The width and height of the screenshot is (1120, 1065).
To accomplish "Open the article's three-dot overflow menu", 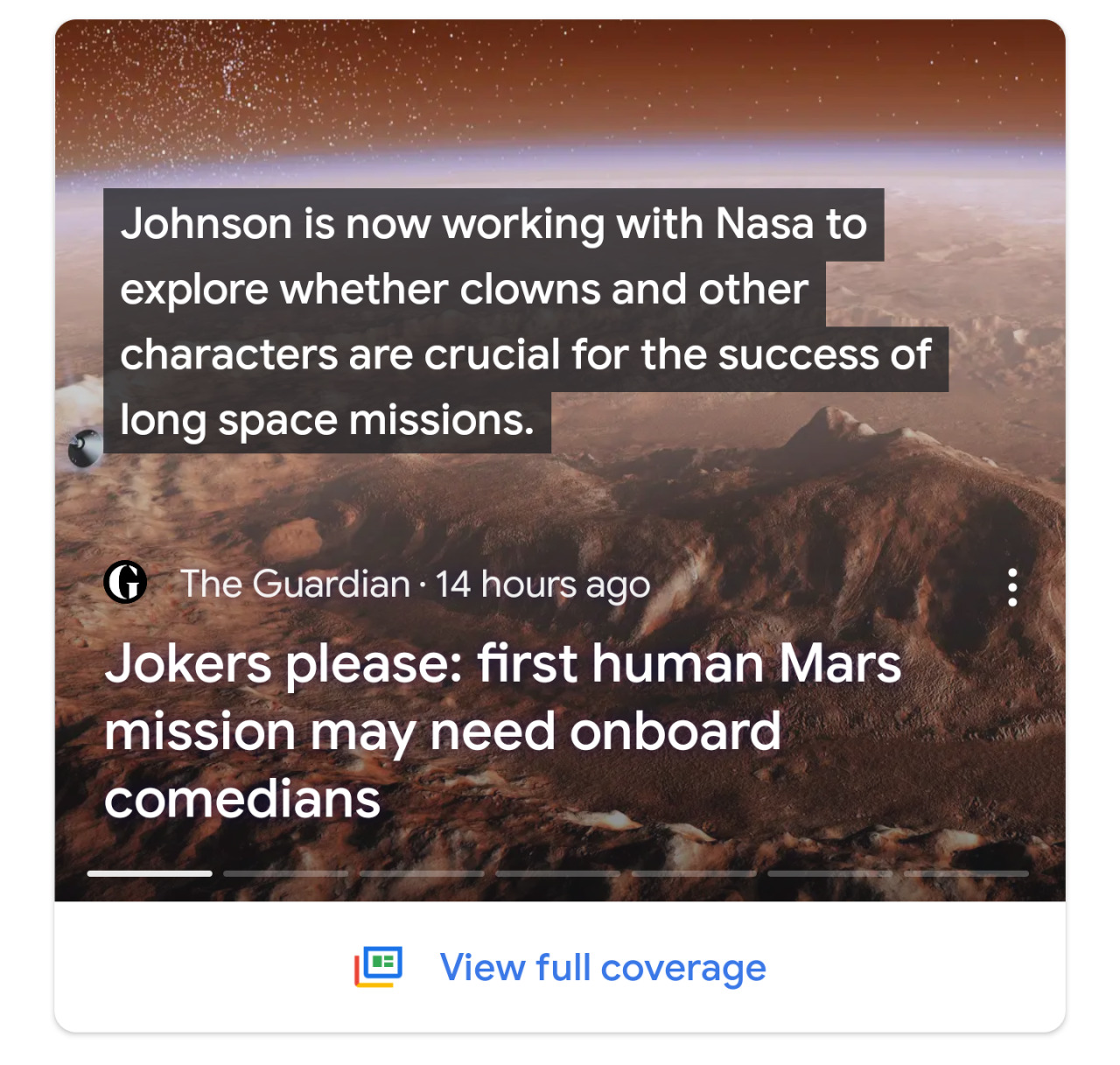I will [x=1012, y=587].
